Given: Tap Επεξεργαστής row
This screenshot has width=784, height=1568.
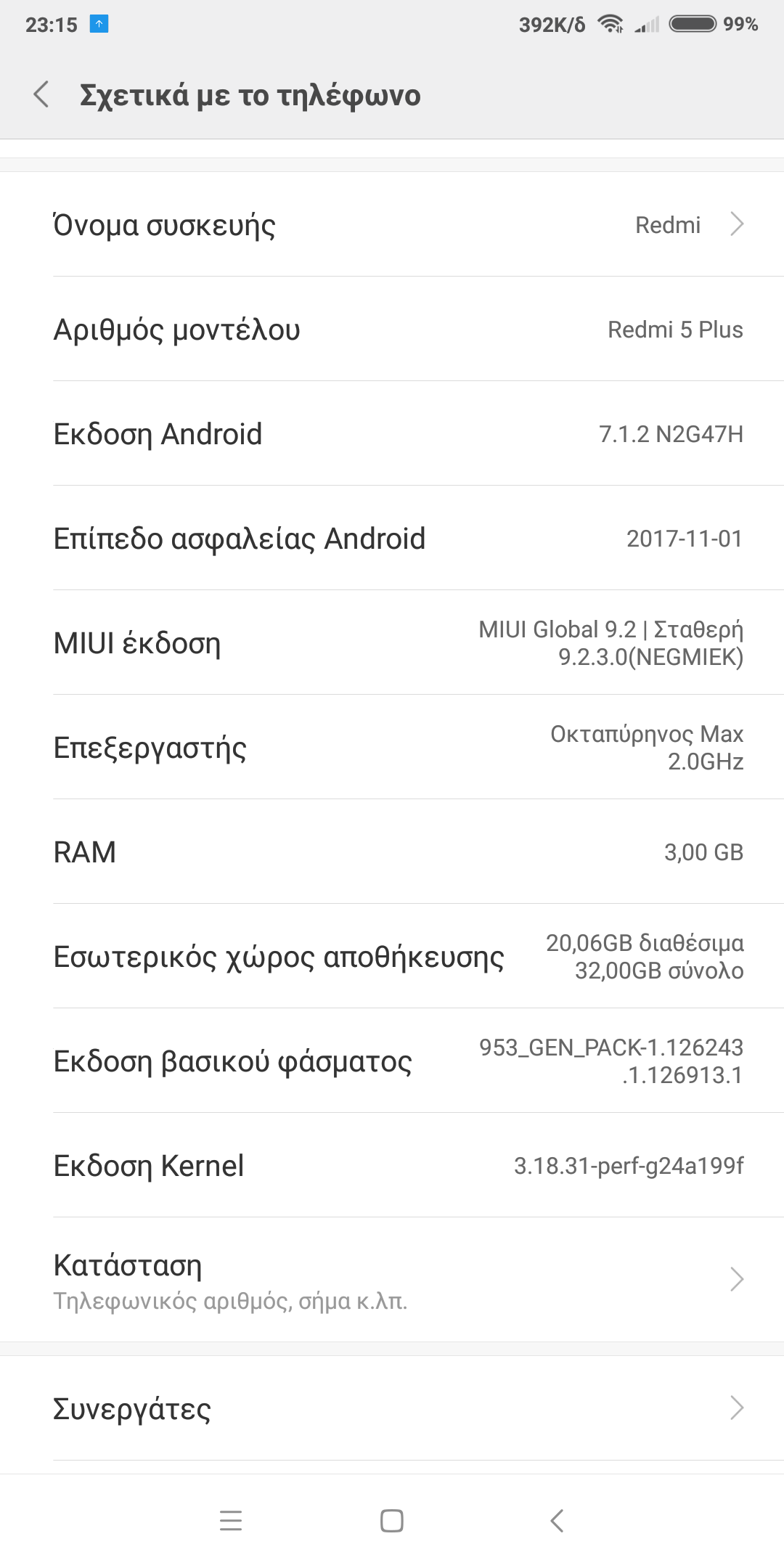Looking at the screenshot, I should point(392,748).
